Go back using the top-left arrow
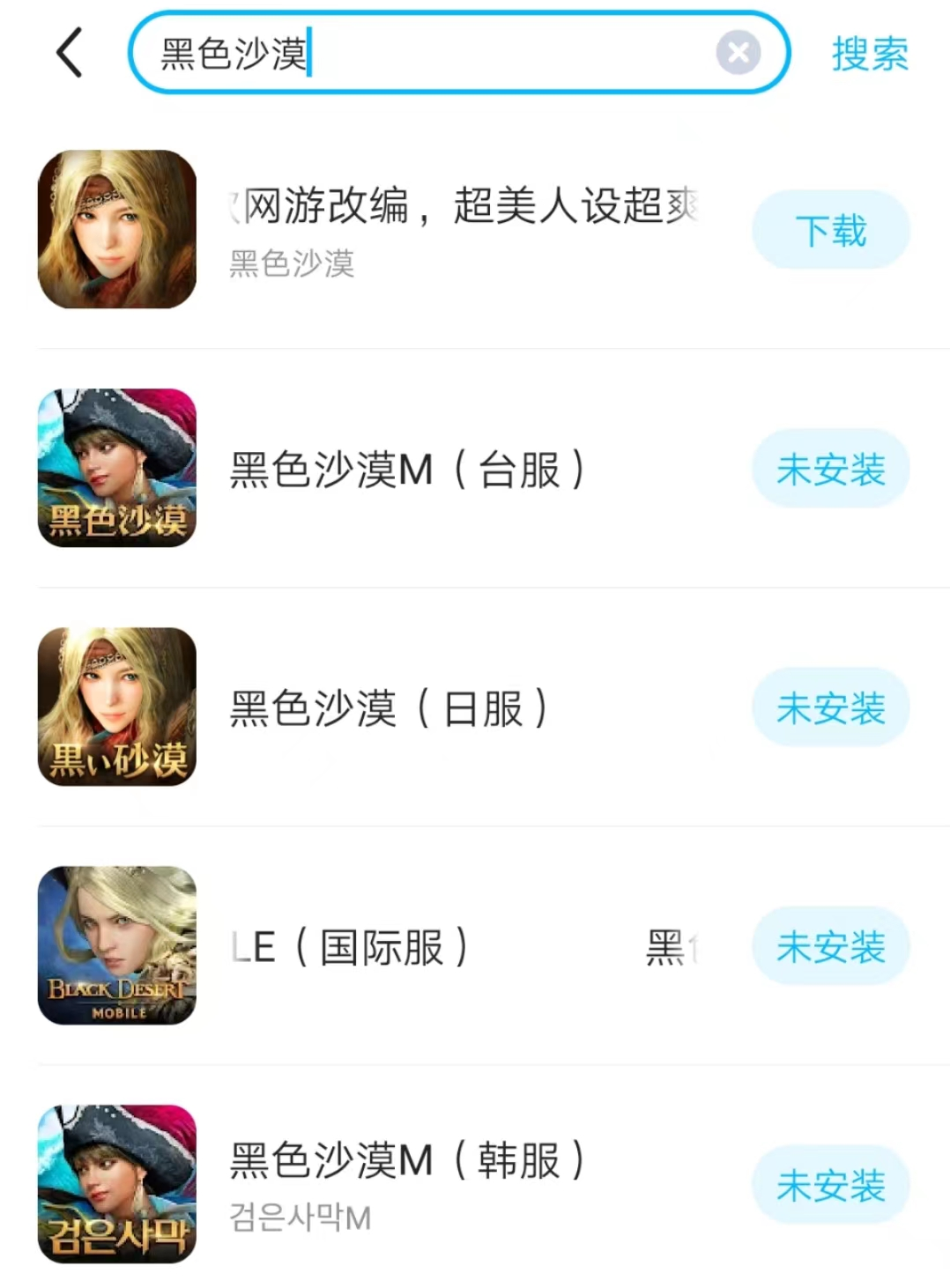950x1288 pixels. pos(70,53)
